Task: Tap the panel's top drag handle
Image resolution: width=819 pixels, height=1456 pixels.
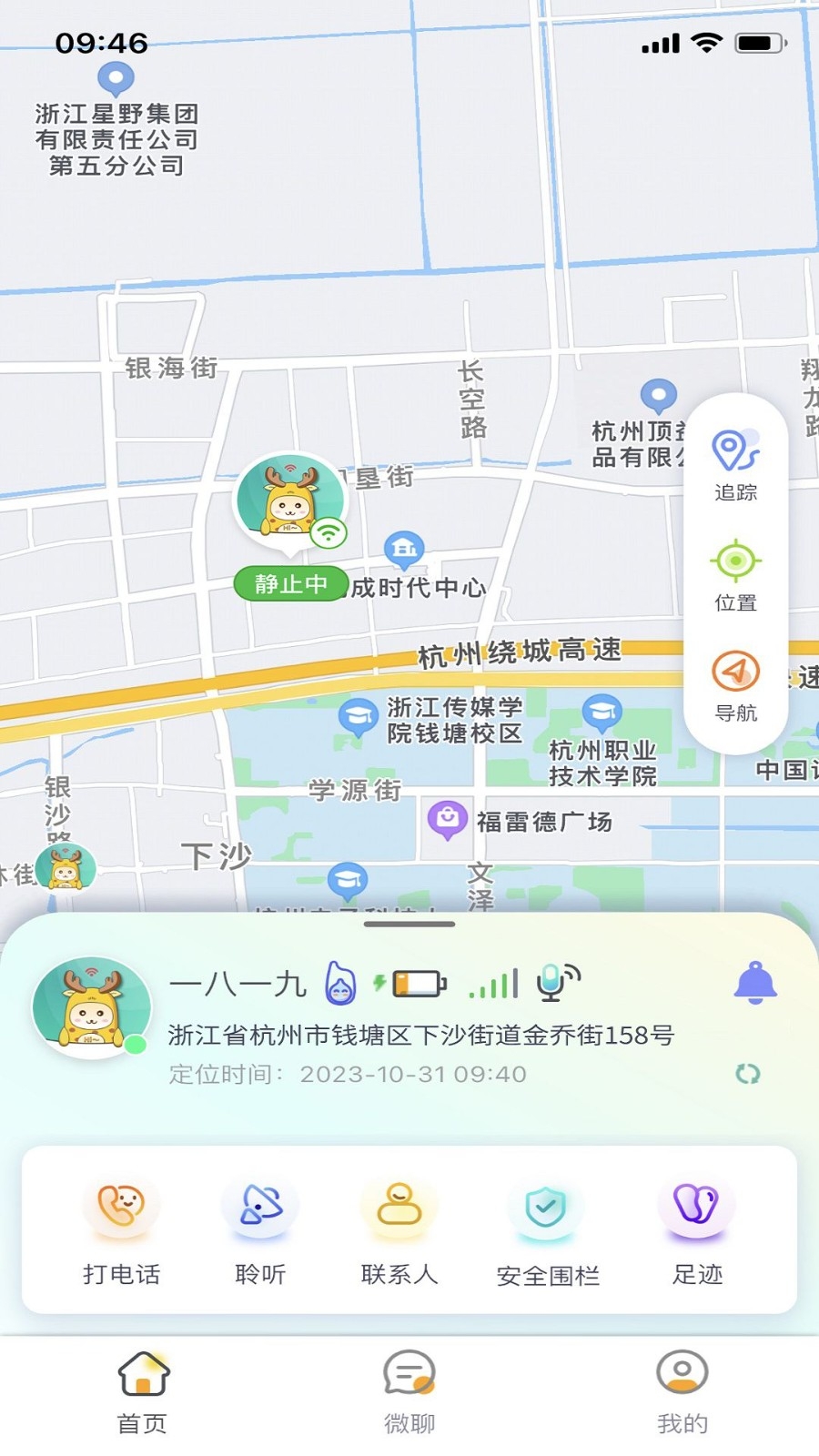Action: click(409, 924)
